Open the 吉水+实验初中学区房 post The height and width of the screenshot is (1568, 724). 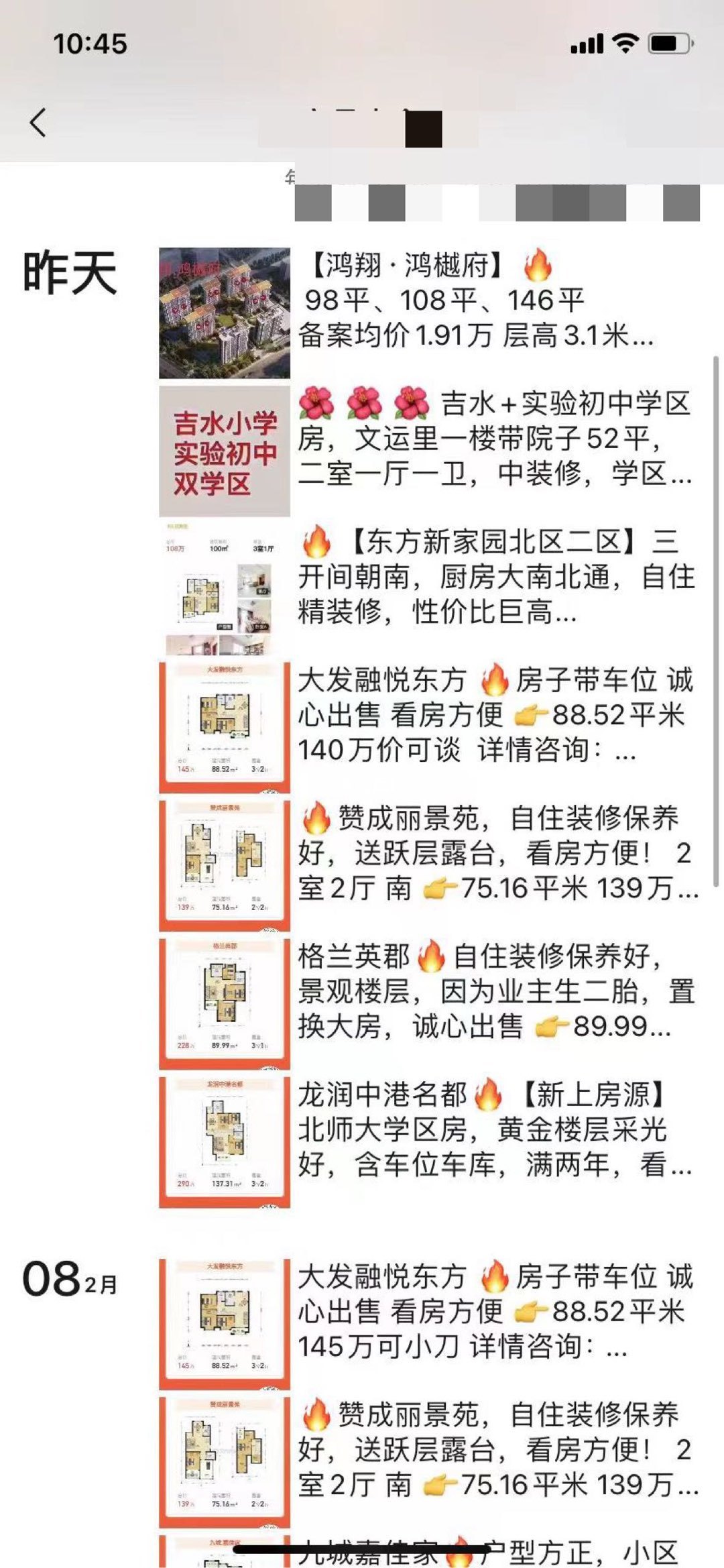(495, 439)
